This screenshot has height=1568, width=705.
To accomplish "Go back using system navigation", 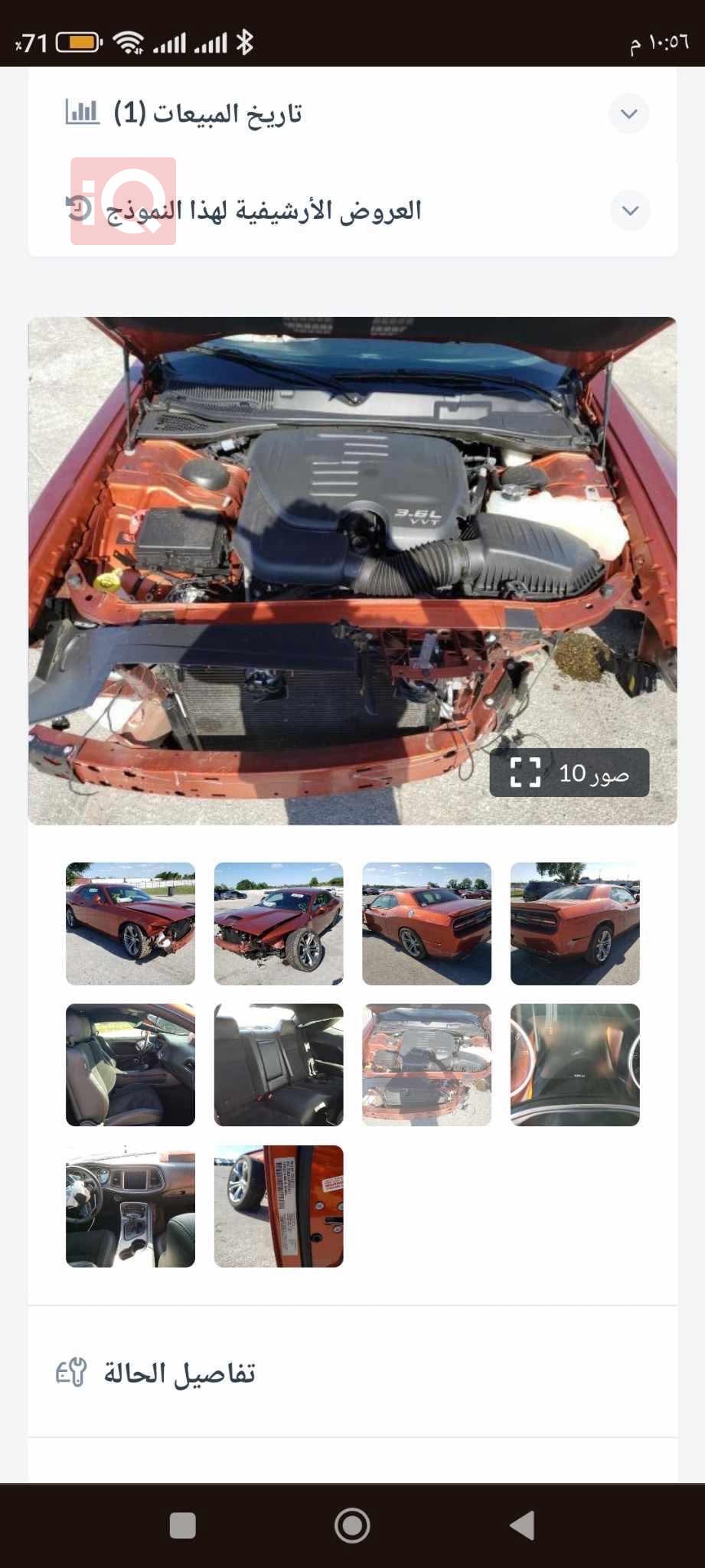I will [522, 1525].
